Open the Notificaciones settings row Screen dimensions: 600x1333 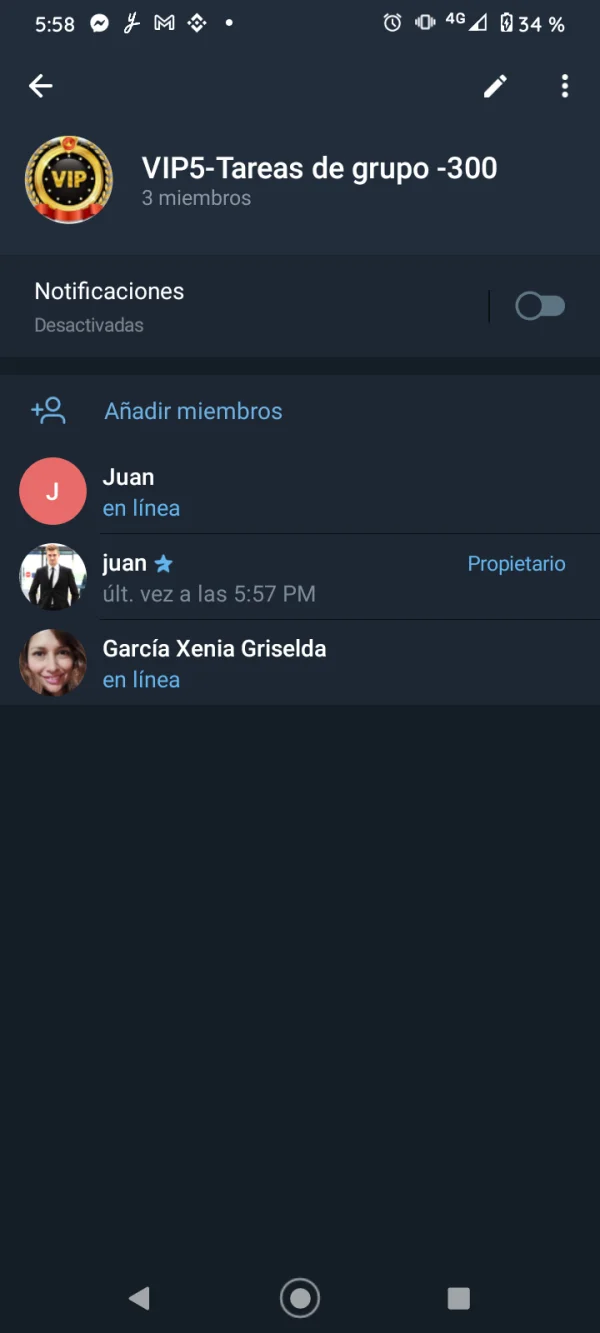pyautogui.click(x=240, y=306)
